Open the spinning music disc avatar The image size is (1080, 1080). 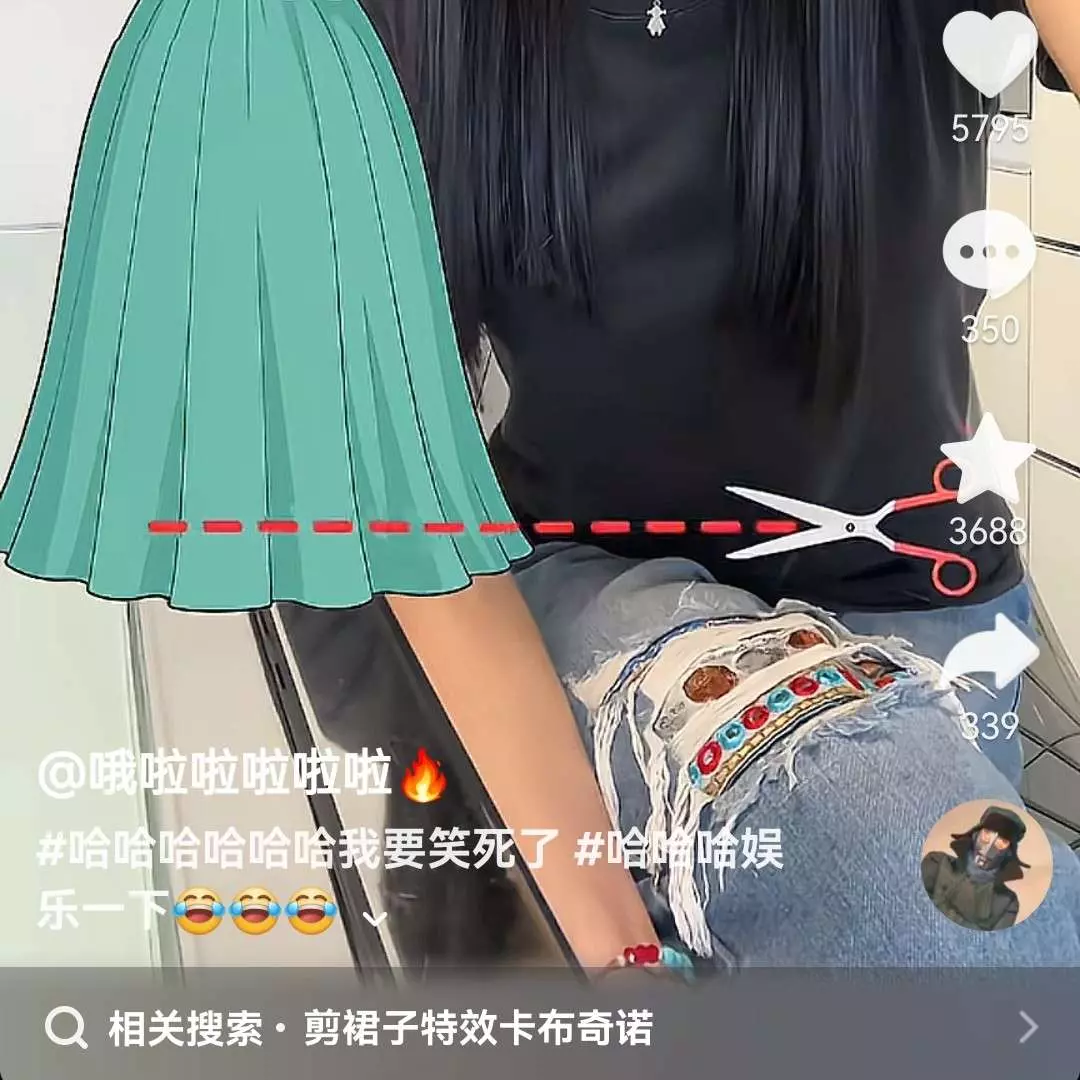[x=986, y=866]
